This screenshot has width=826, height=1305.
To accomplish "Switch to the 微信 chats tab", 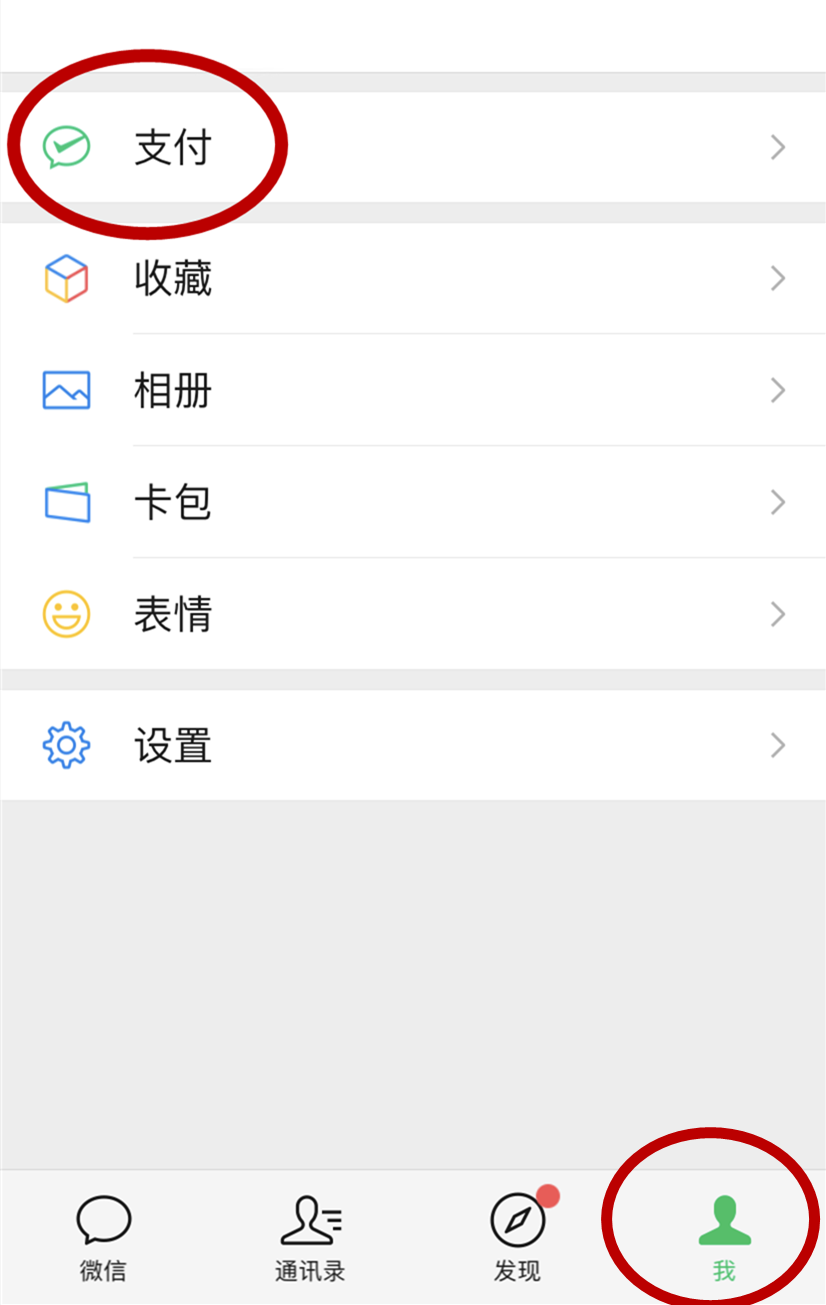I will pyautogui.click(x=103, y=1238).
